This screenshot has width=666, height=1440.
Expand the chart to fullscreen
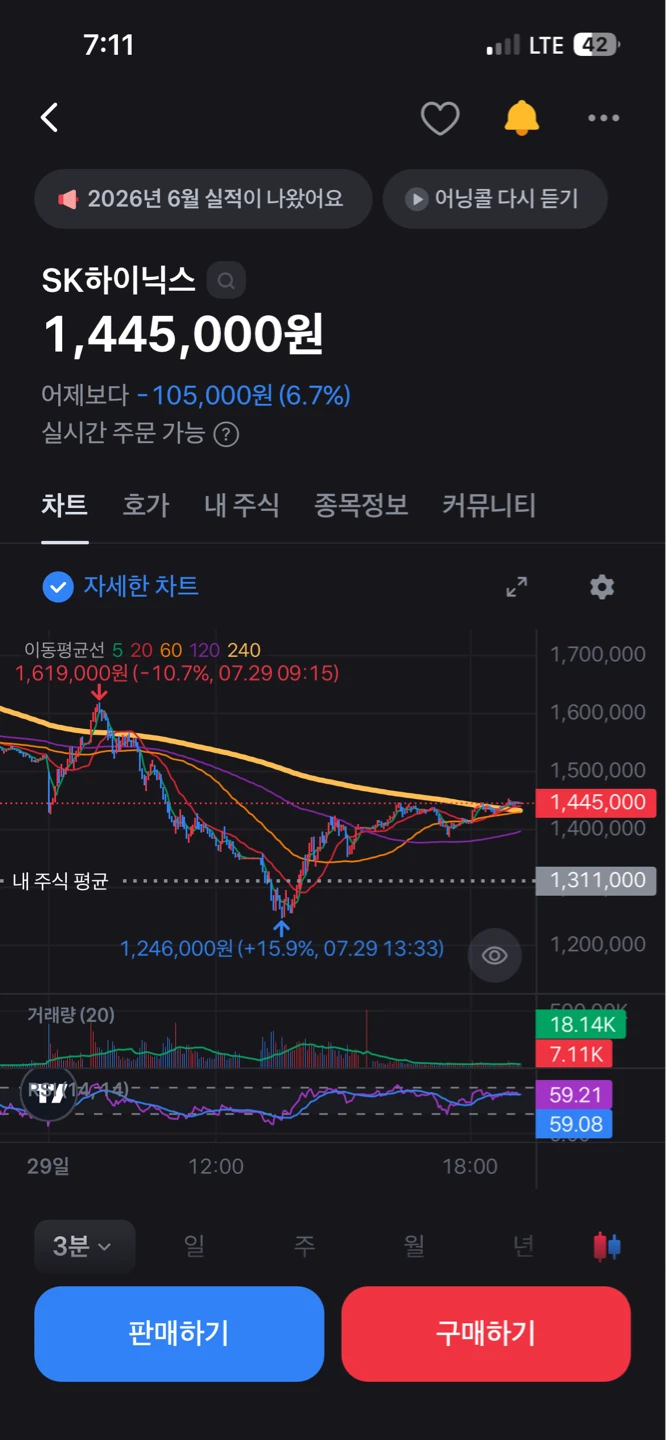tap(516, 587)
